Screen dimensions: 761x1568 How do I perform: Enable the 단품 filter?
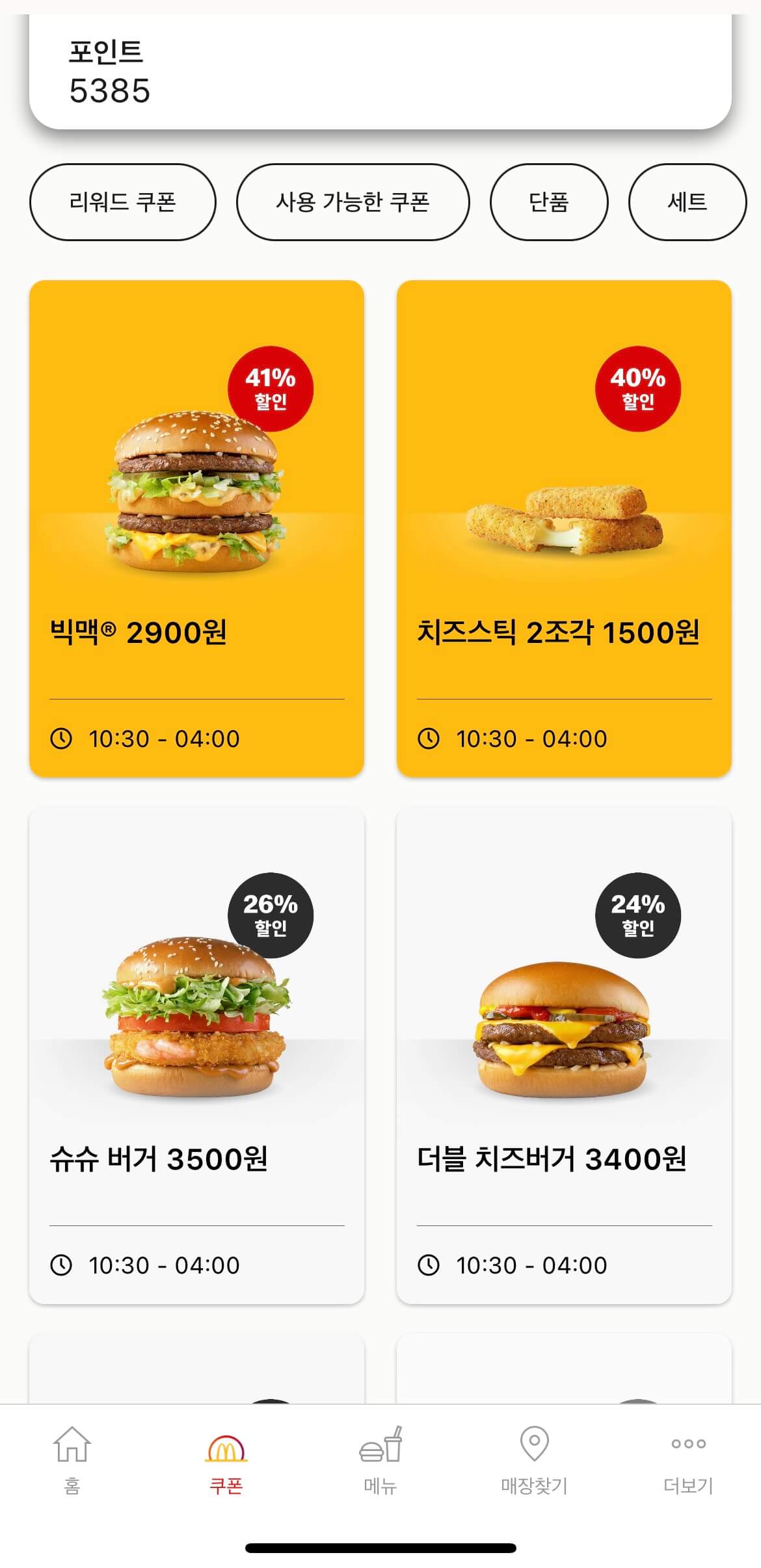tap(549, 202)
